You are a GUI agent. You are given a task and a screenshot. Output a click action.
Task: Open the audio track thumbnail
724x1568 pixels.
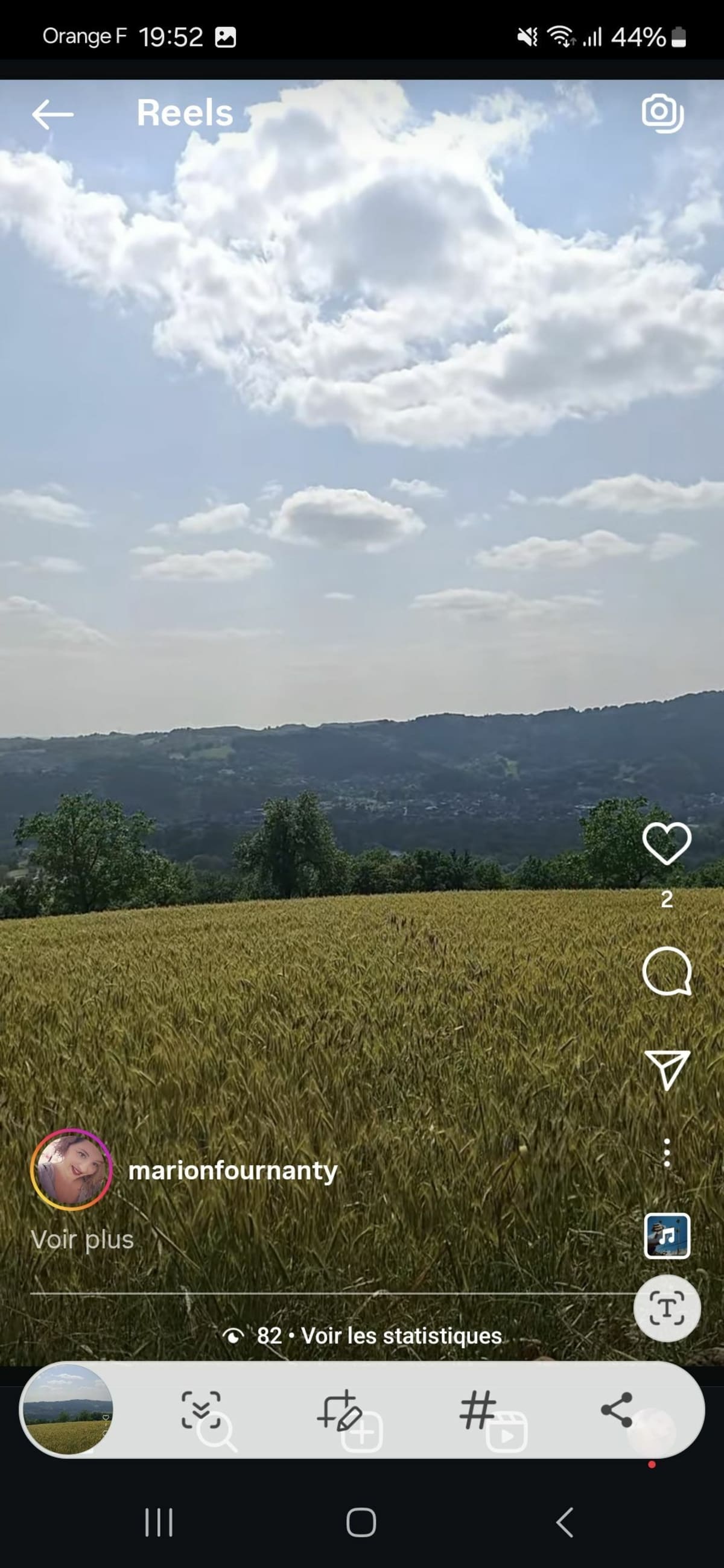click(x=667, y=1235)
